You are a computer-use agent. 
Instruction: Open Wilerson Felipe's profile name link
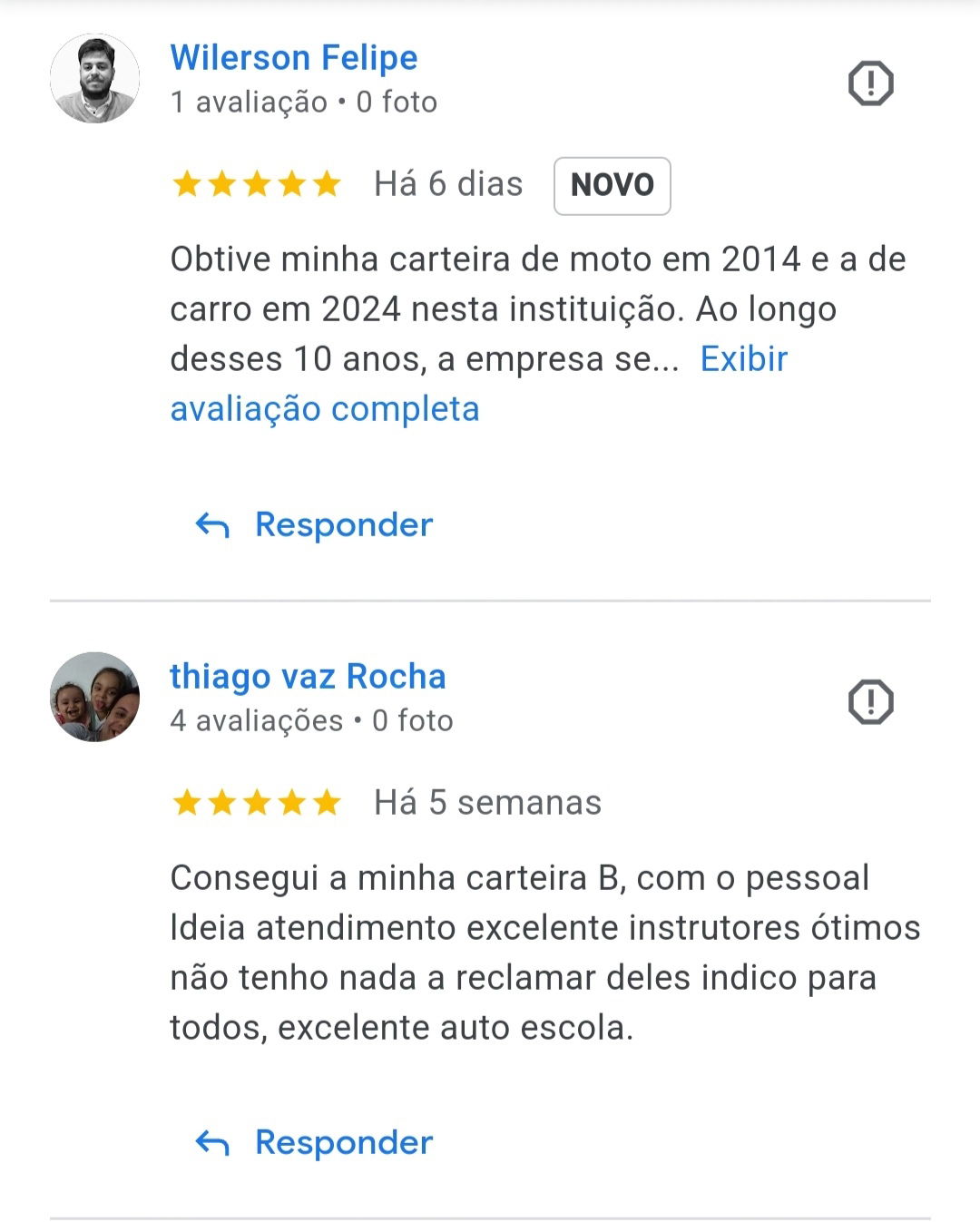tap(293, 58)
